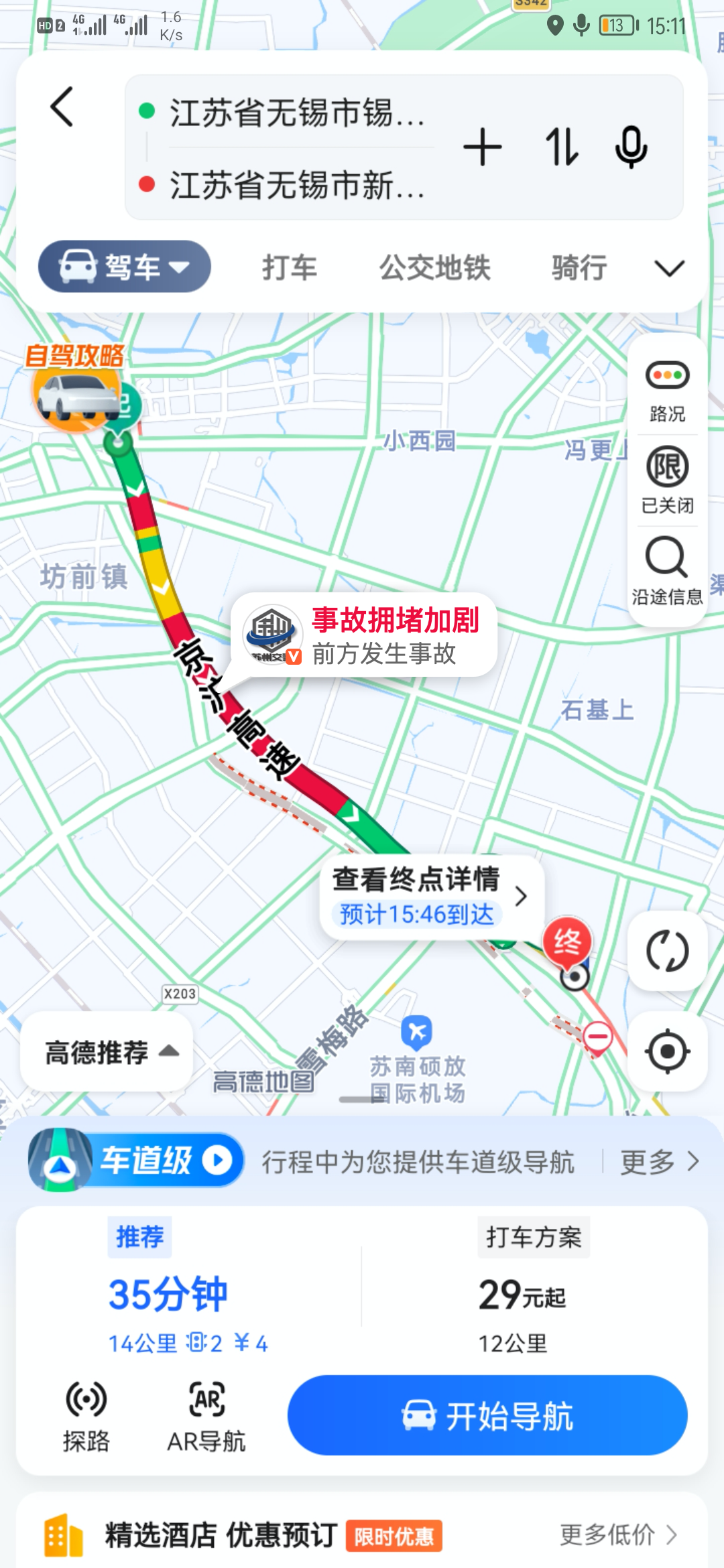
Task: Switch to the 骑行 tab
Action: pos(579,268)
